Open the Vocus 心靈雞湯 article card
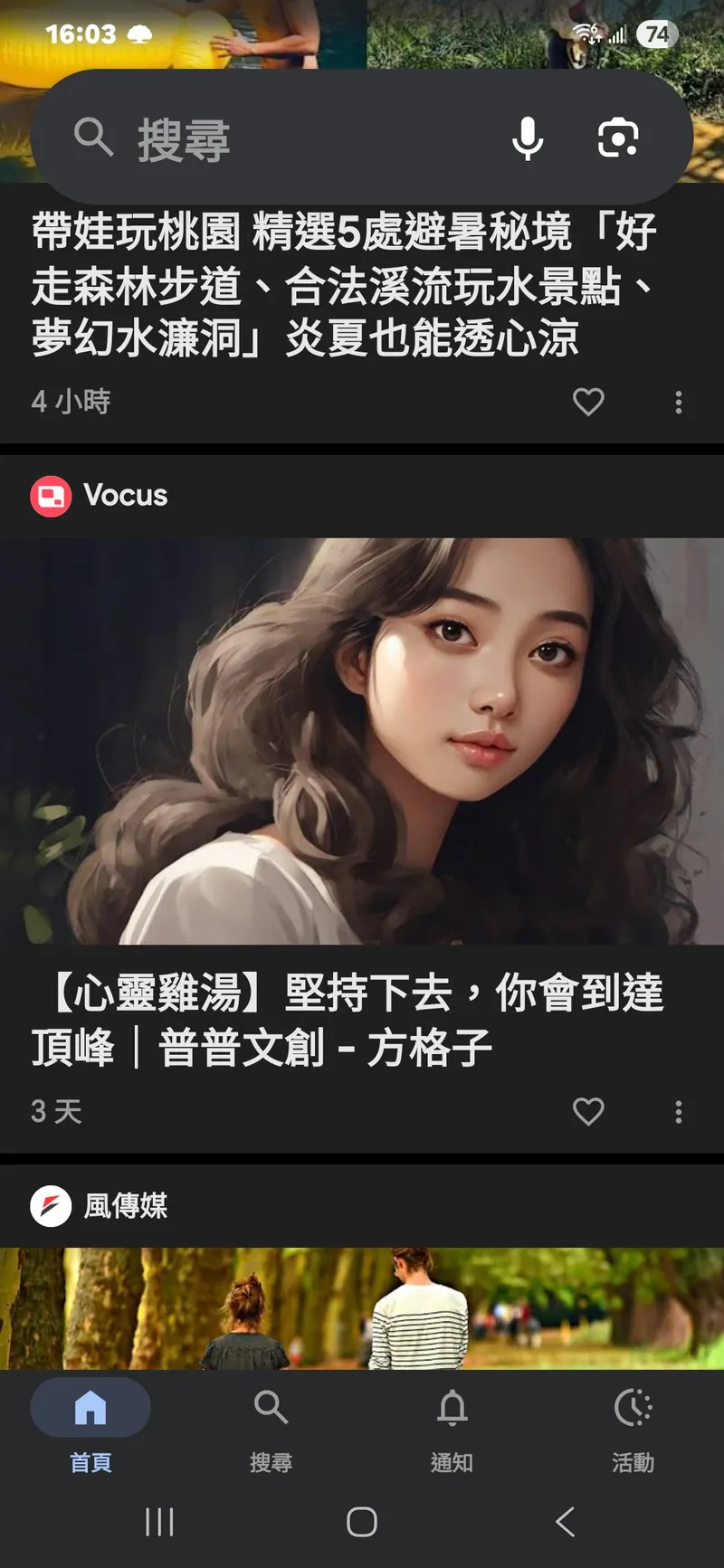The height and width of the screenshot is (1568, 724). tap(362, 742)
